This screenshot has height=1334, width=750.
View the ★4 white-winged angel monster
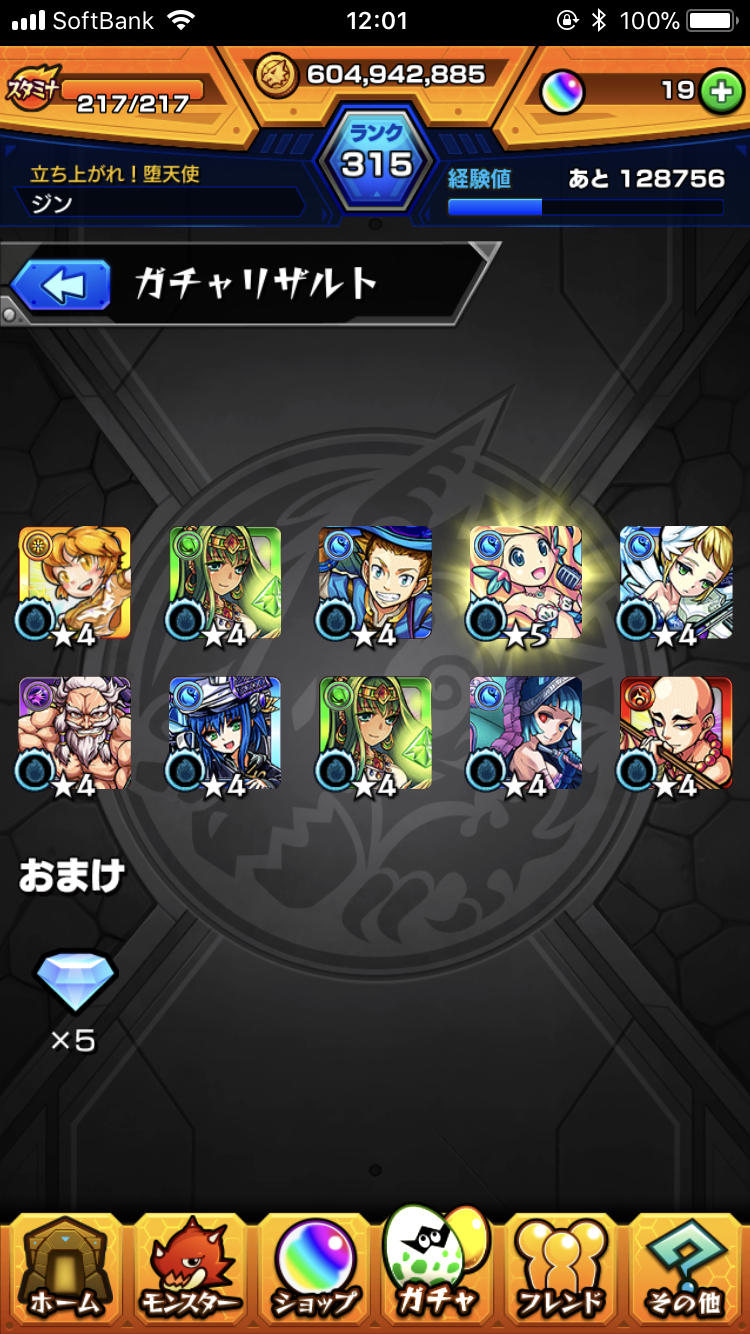pyautogui.click(x=676, y=584)
